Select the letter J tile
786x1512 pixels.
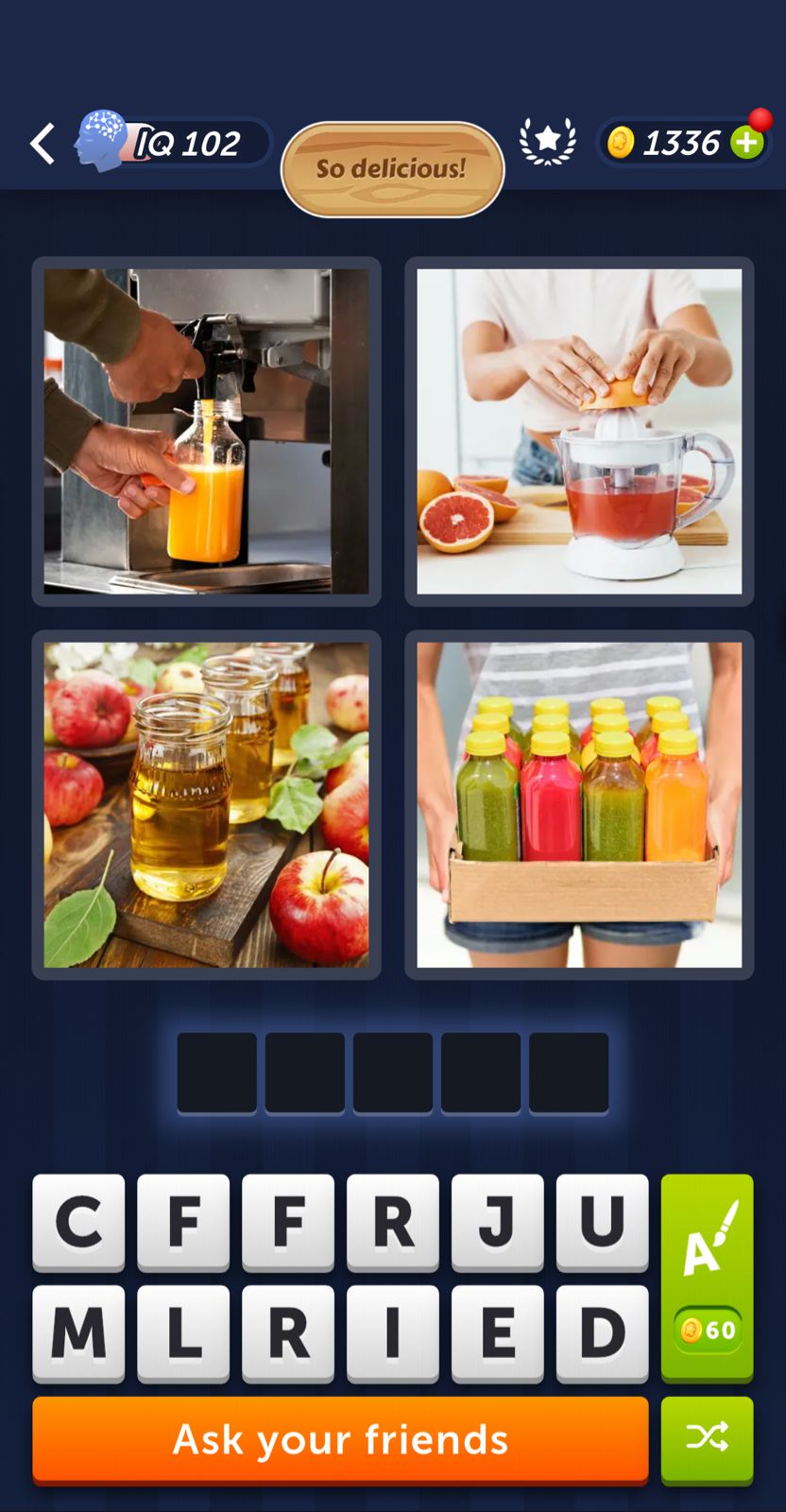pos(497,1221)
